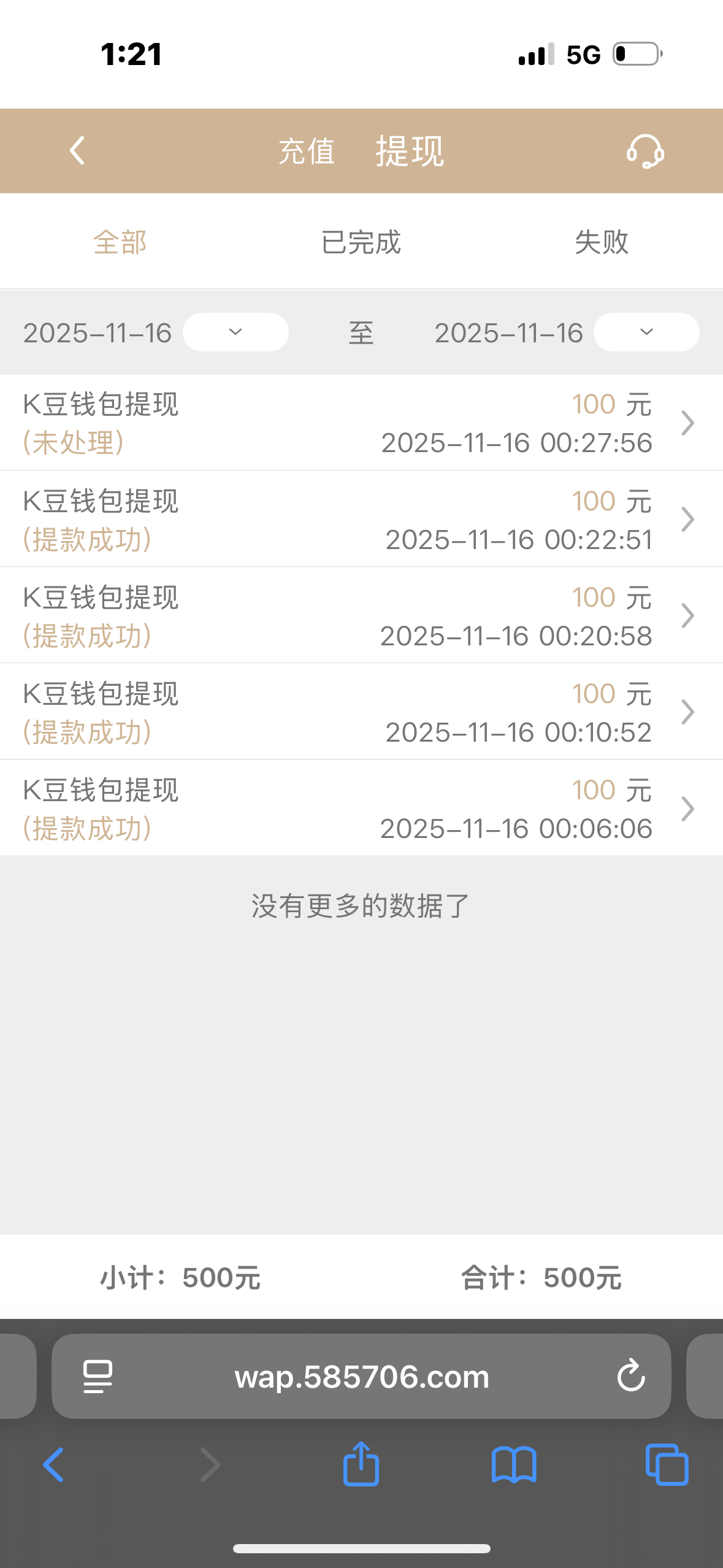Image resolution: width=723 pixels, height=1568 pixels.
Task: Open the page menu icon in address bar
Action: 98,1376
